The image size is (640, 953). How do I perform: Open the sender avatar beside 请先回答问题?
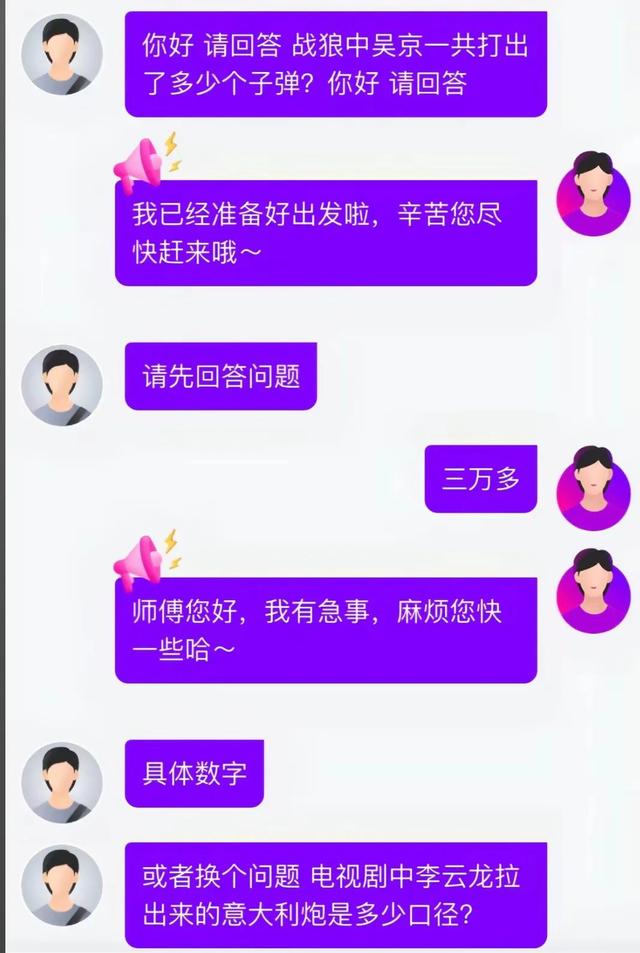[62, 385]
